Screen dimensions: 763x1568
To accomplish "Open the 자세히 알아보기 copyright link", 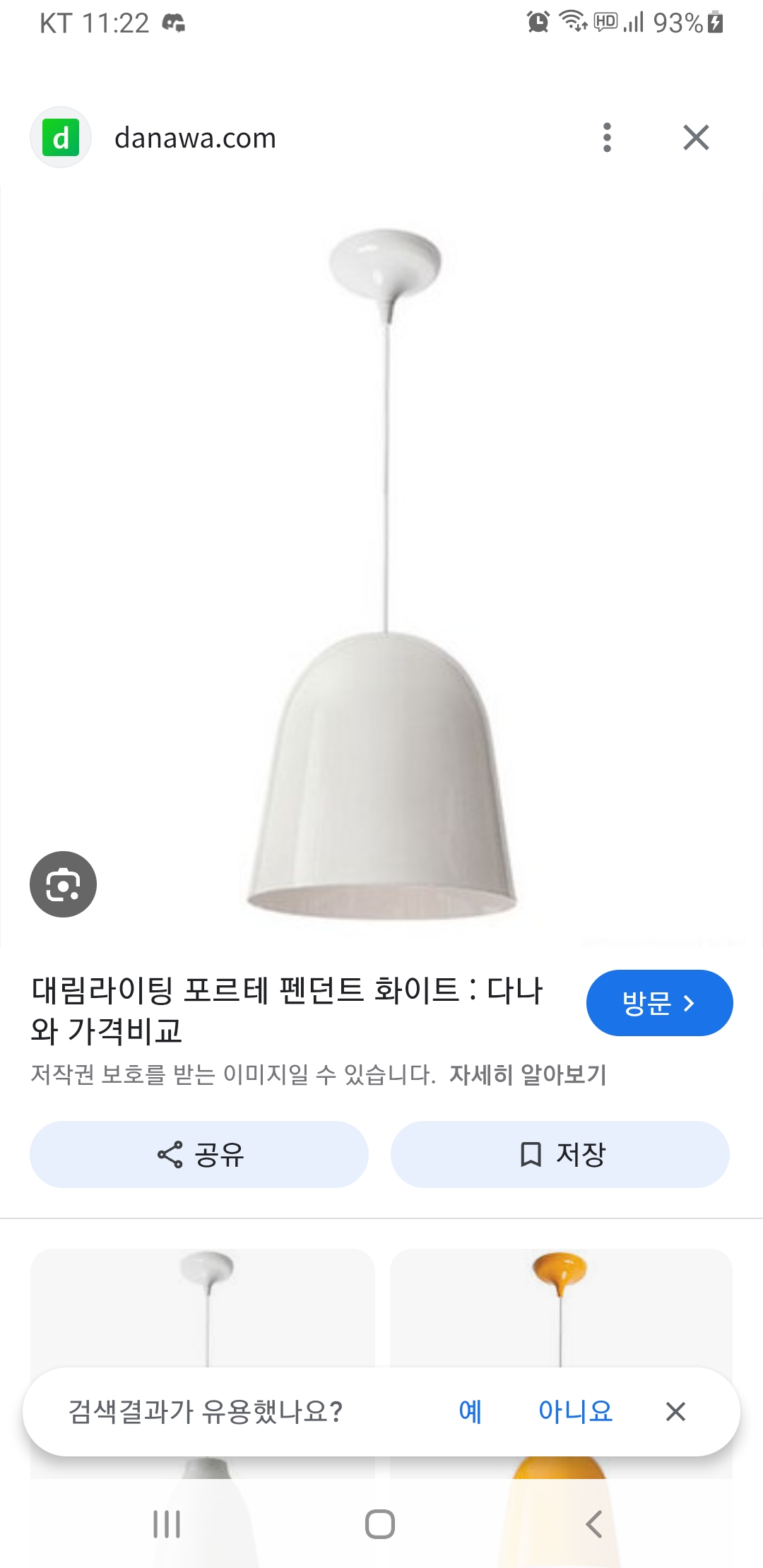I will (x=528, y=1075).
